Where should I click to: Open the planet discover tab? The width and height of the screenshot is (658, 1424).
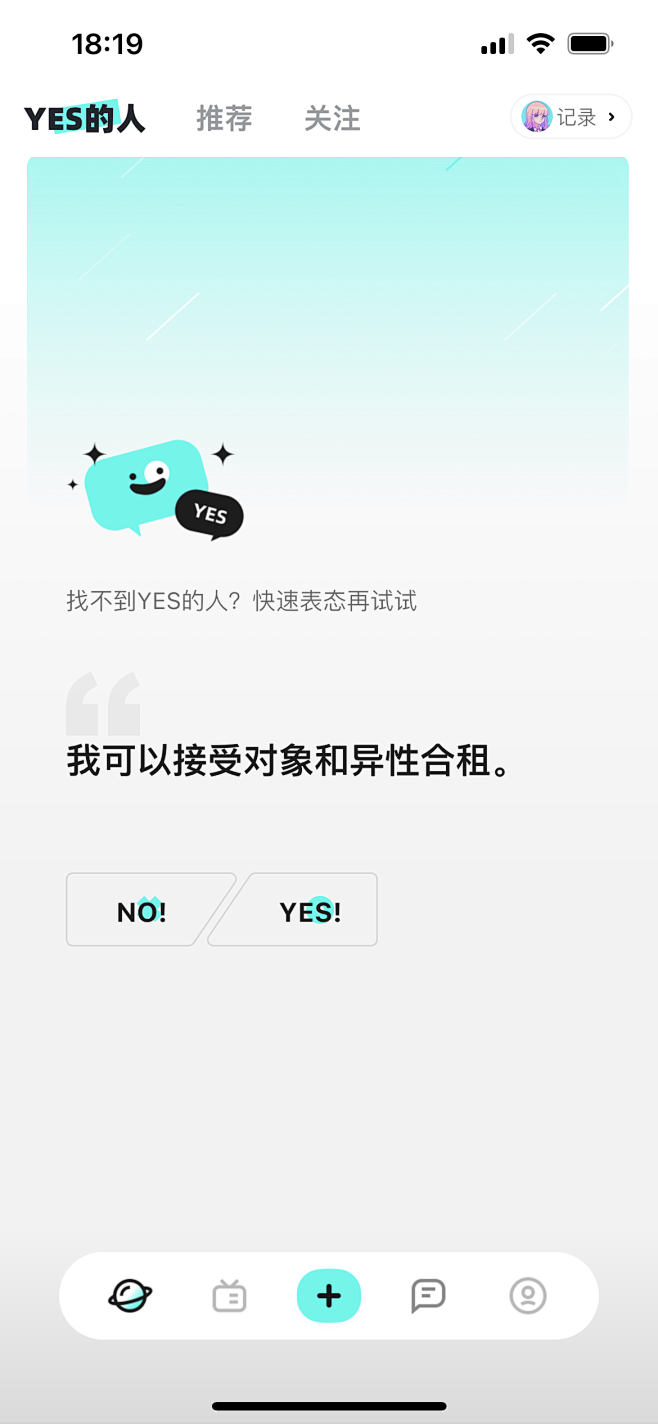click(x=130, y=1296)
